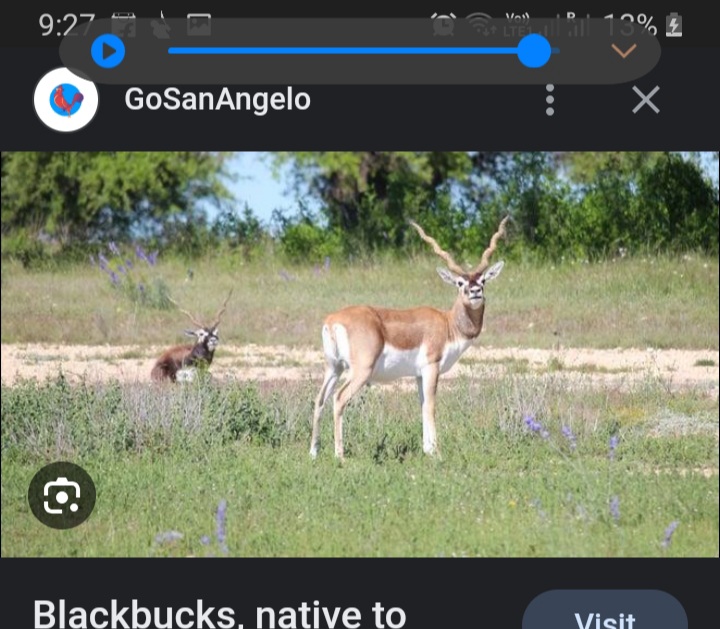
Task: Open the GoSanAngelo source page
Action: [217, 100]
